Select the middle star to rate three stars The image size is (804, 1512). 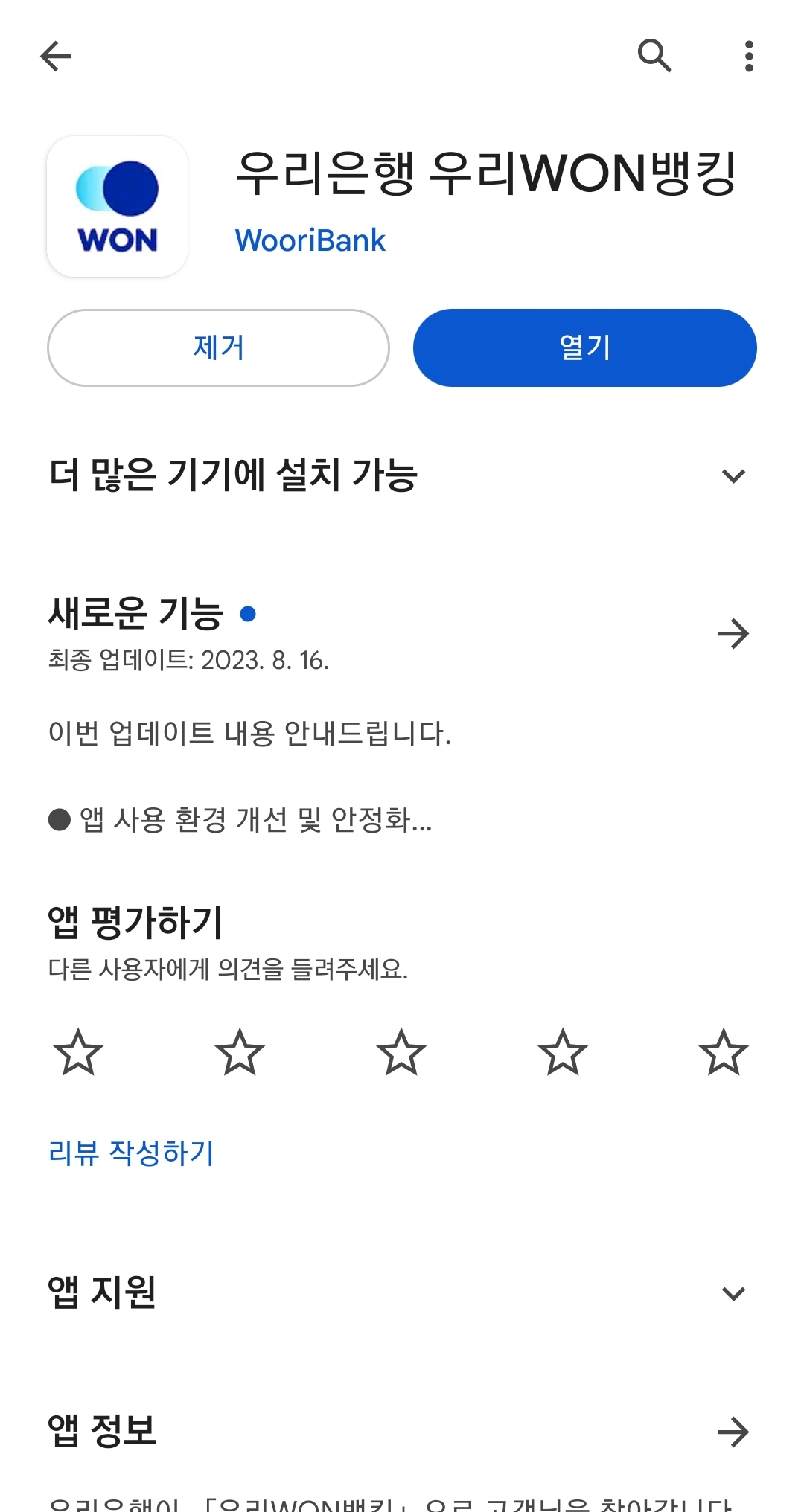402,1051
